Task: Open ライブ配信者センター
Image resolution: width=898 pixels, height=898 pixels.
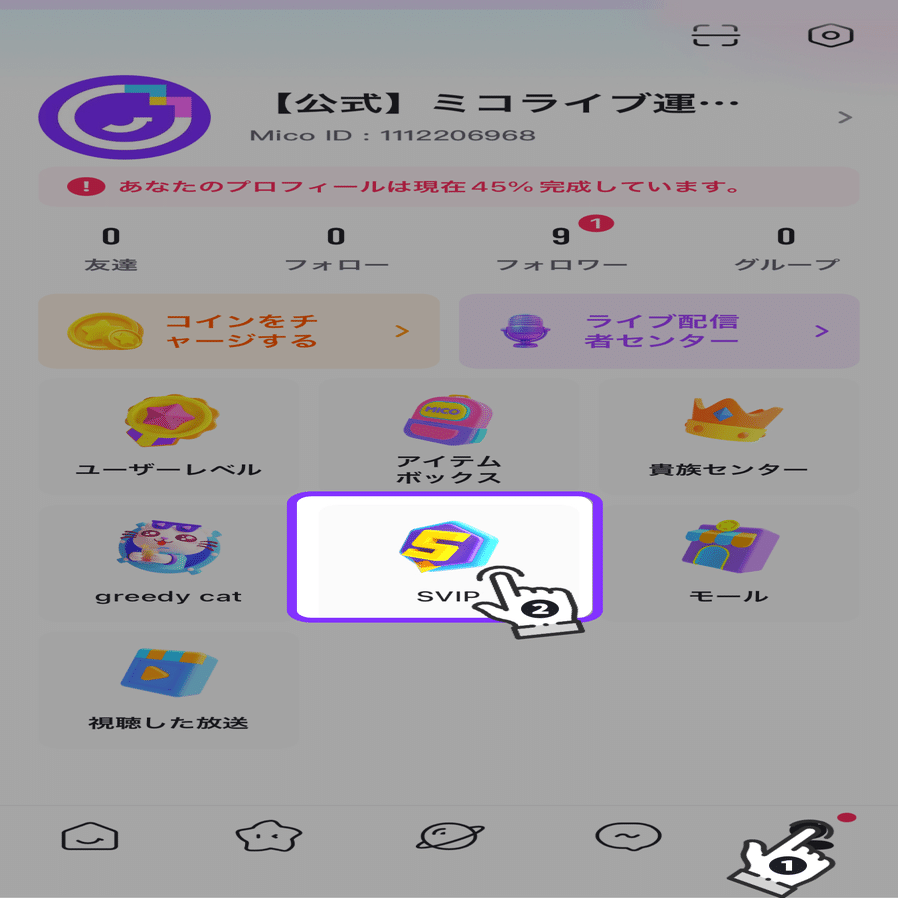Action: (x=659, y=331)
